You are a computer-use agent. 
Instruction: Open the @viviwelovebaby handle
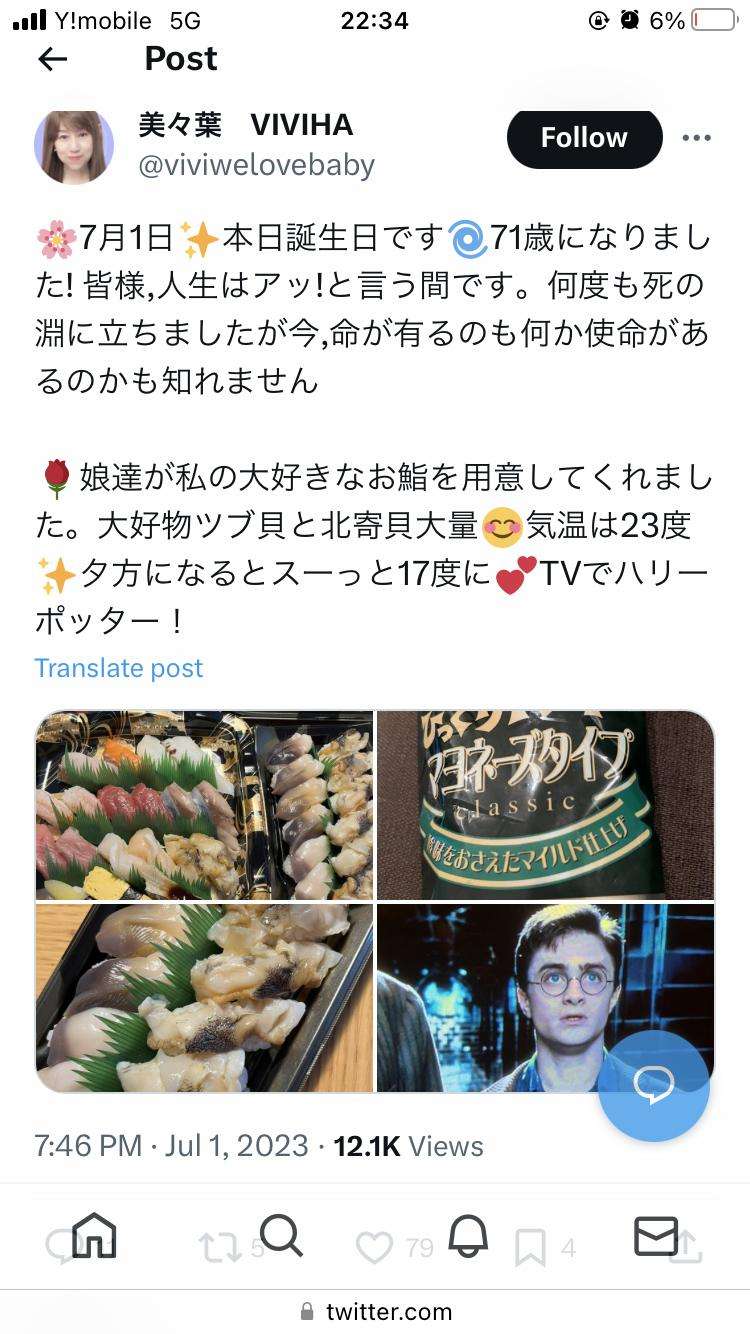coord(256,165)
